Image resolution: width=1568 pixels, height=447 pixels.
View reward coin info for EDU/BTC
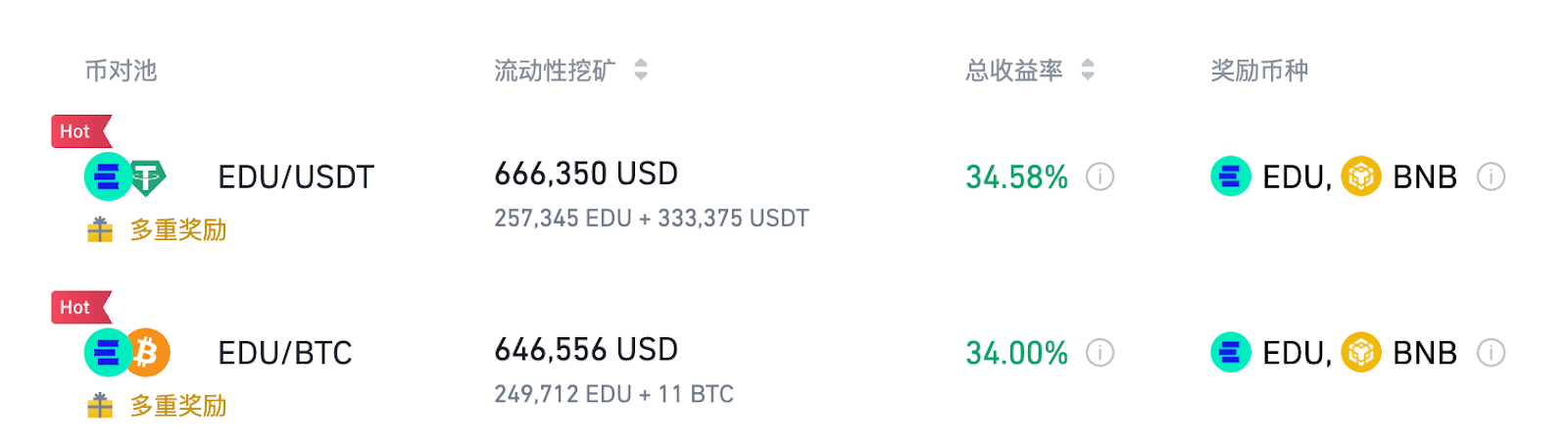coord(1492,353)
